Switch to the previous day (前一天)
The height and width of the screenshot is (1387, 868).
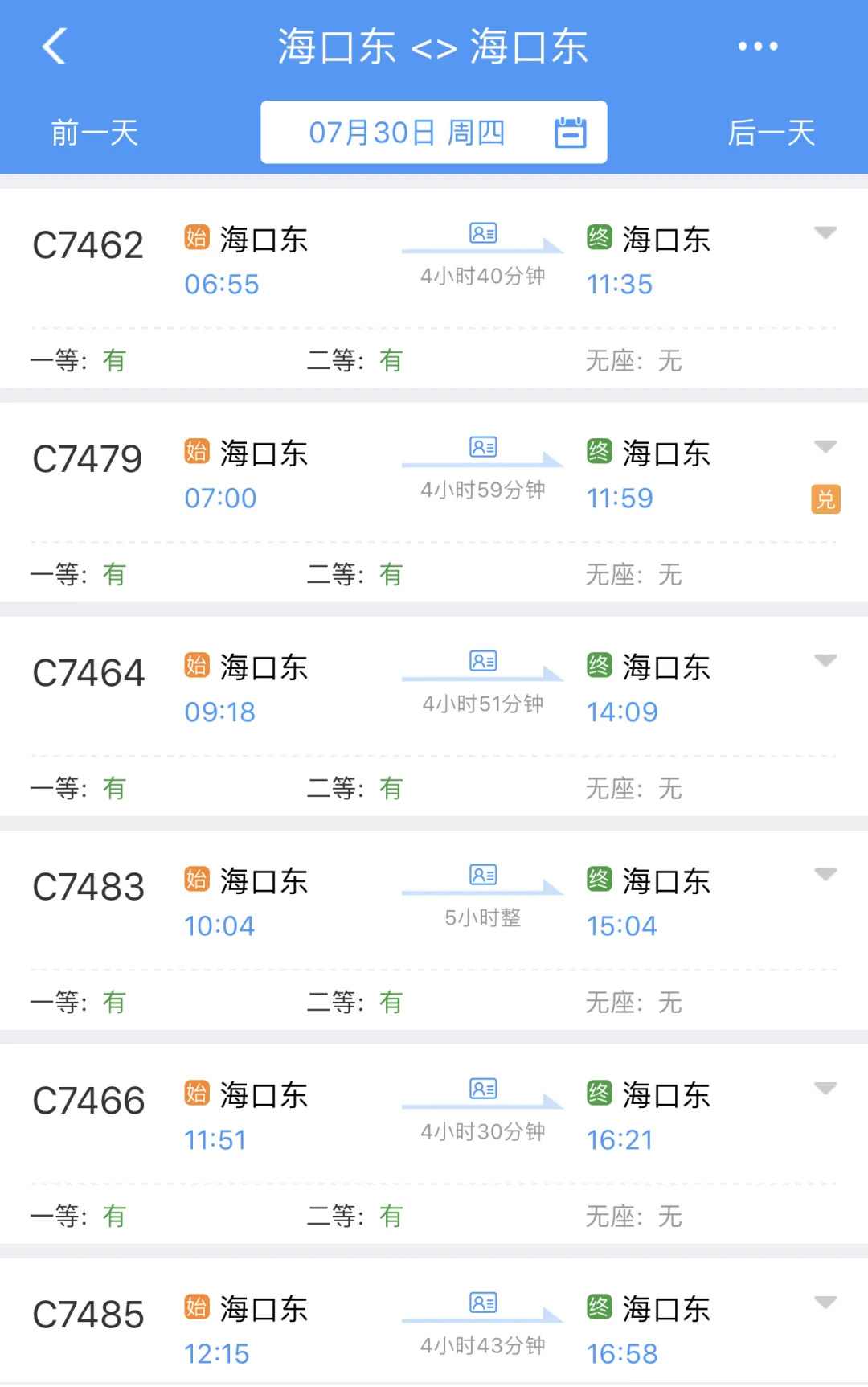pyautogui.click(x=95, y=133)
